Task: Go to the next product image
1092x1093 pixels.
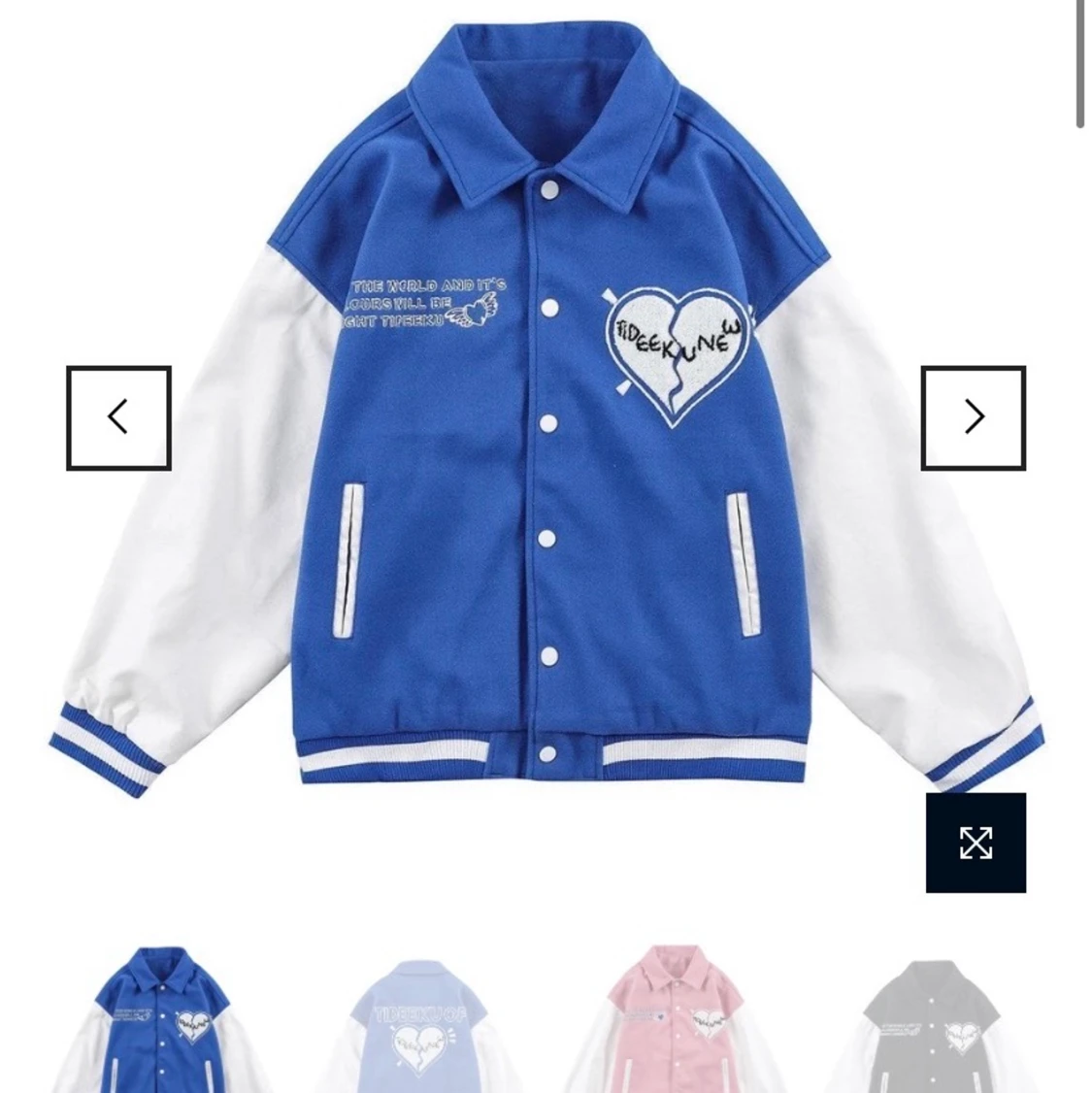Action: point(973,418)
